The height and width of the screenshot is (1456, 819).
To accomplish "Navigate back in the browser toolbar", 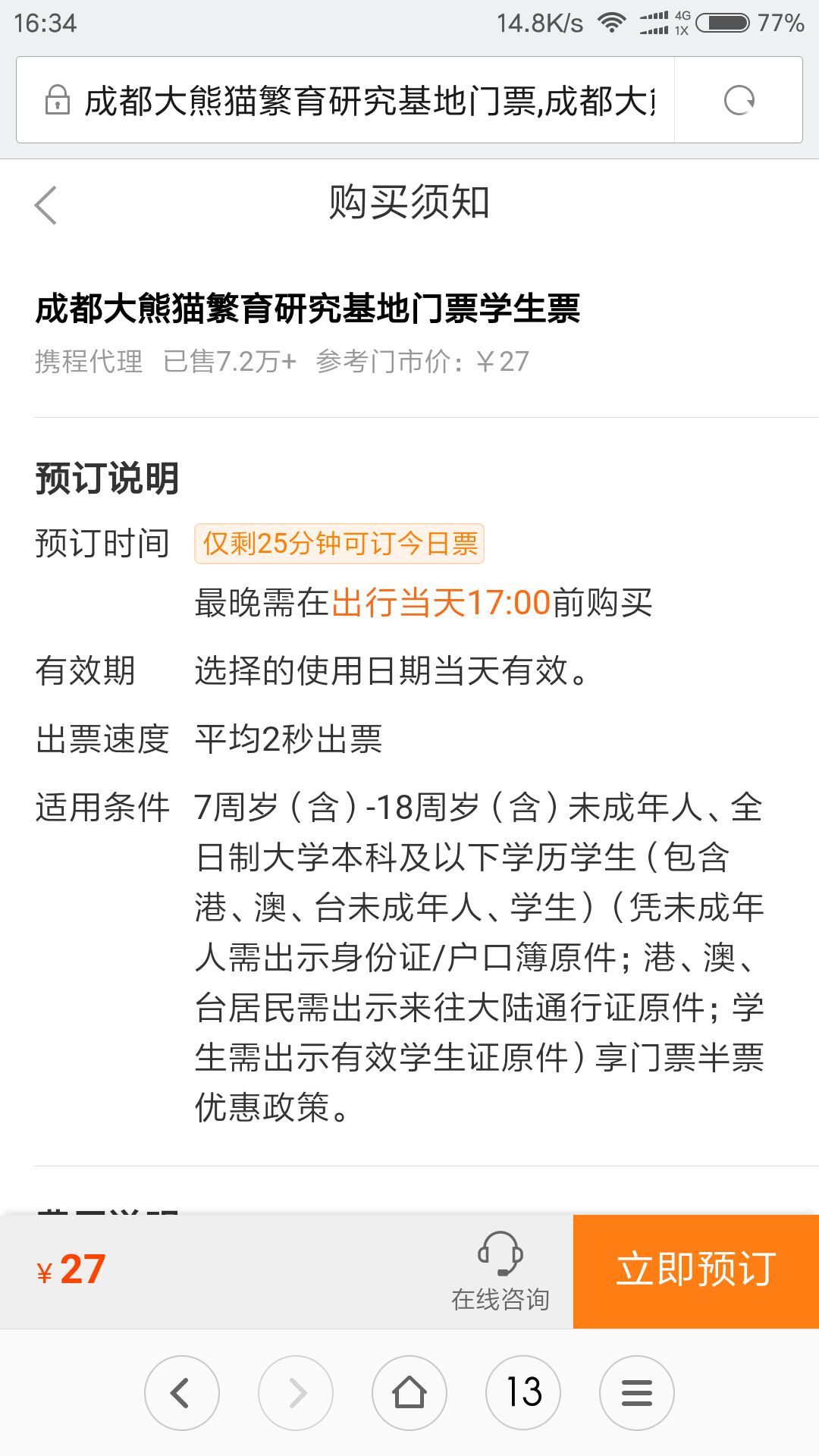I will 181,1393.
